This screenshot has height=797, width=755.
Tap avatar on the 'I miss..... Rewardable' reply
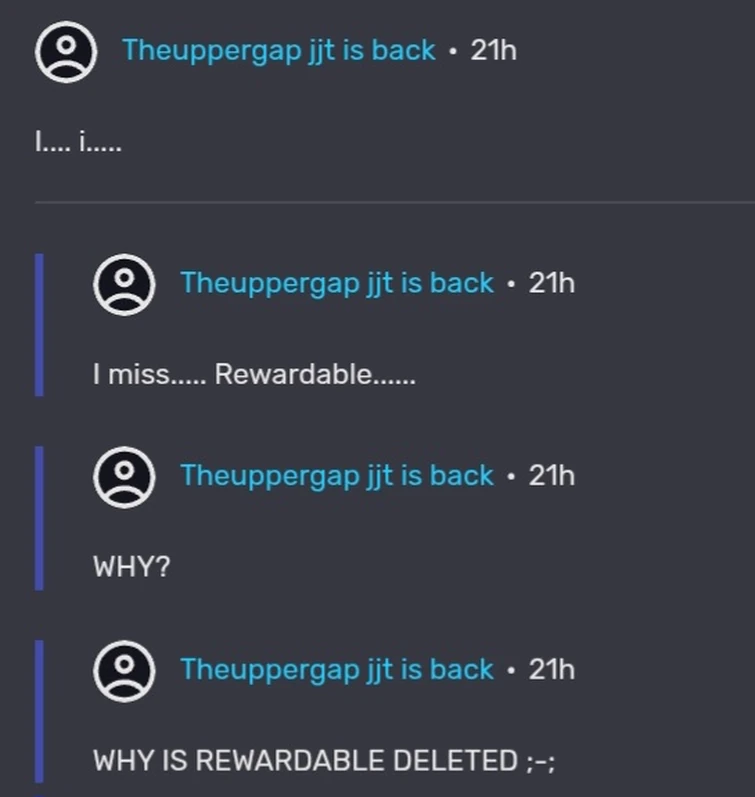124,284
